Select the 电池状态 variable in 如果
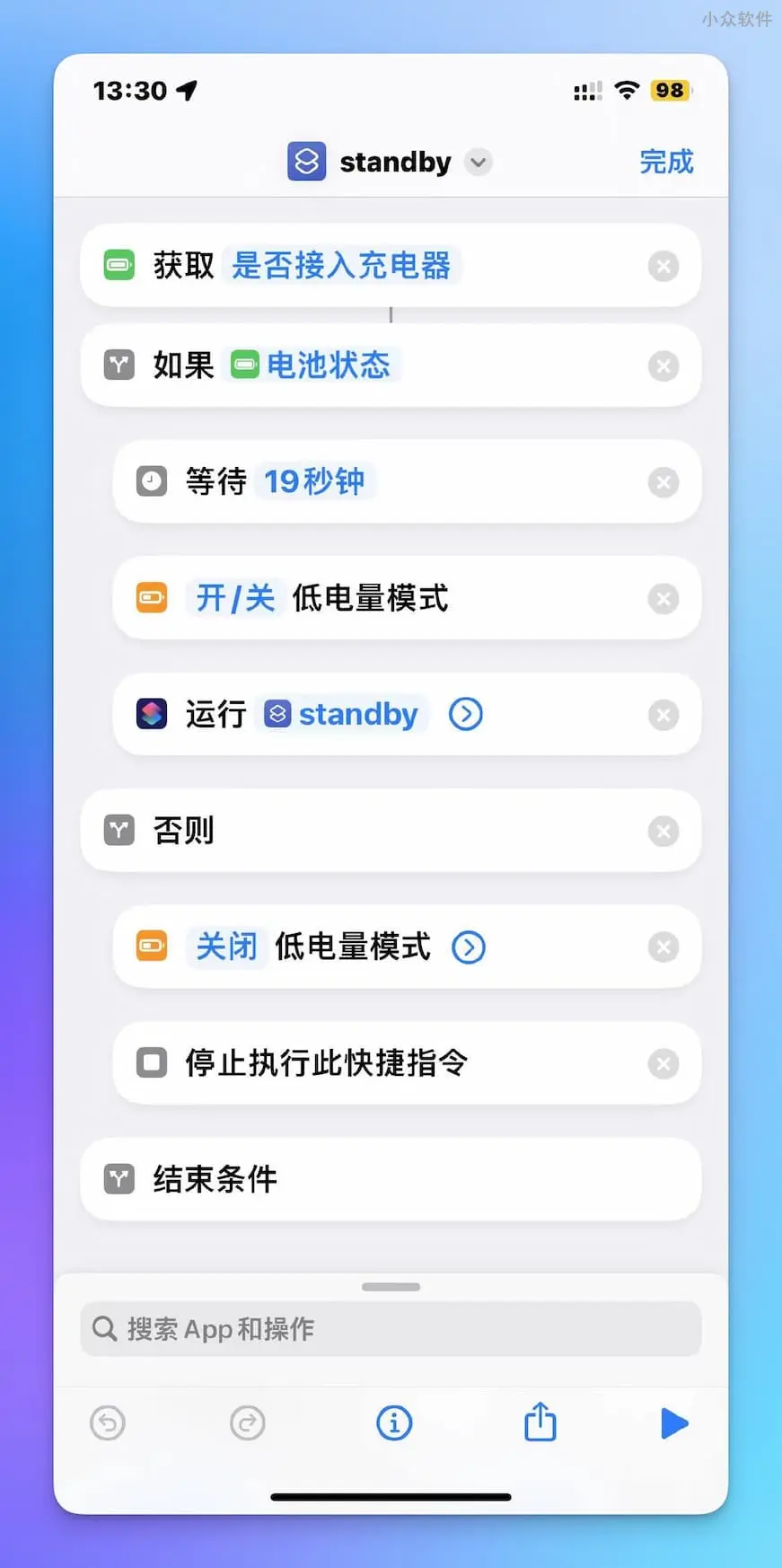This screenshot has height=1568, width=782. 312,366
